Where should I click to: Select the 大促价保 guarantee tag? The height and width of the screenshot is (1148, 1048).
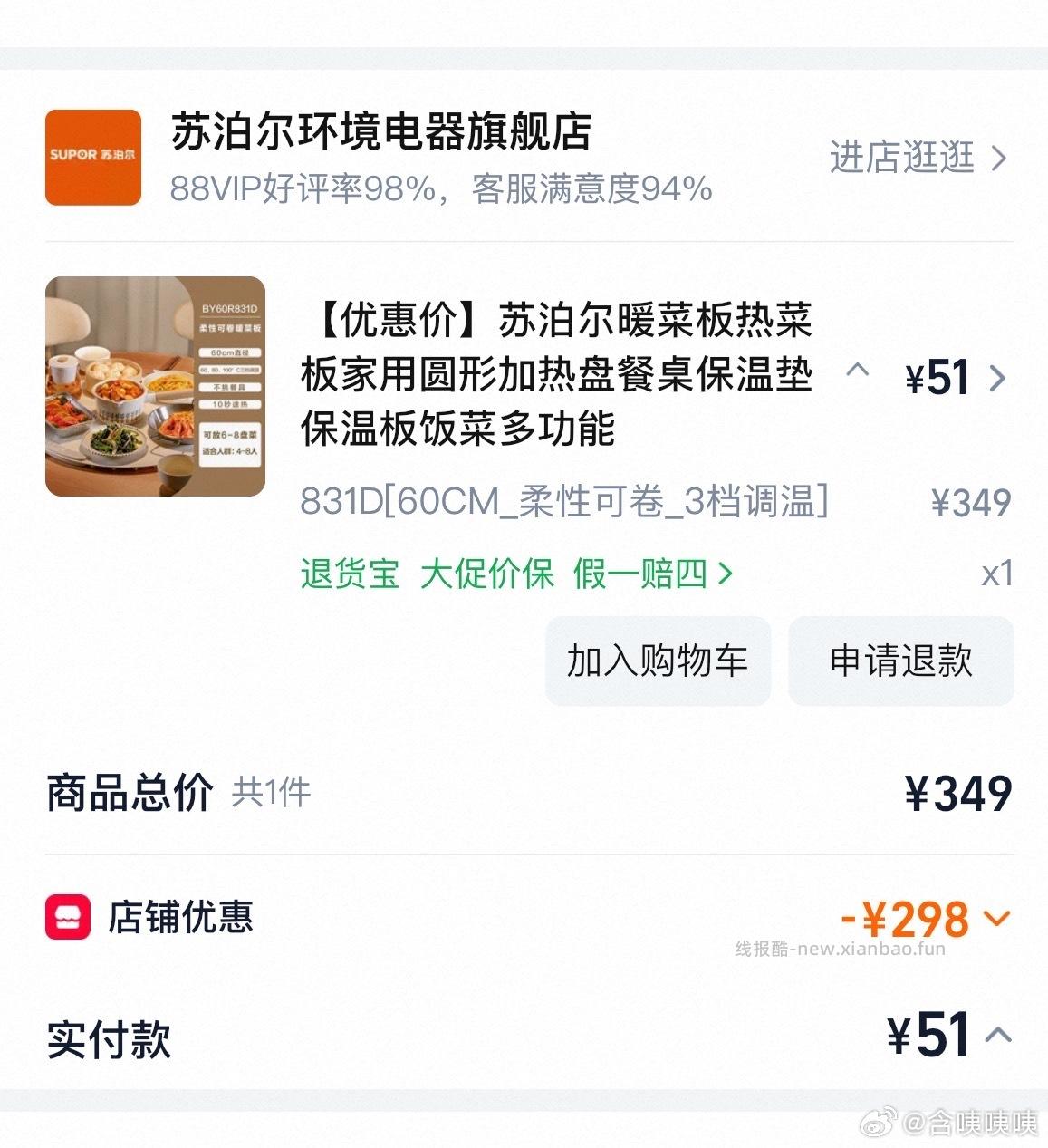[x=487, y=574]
